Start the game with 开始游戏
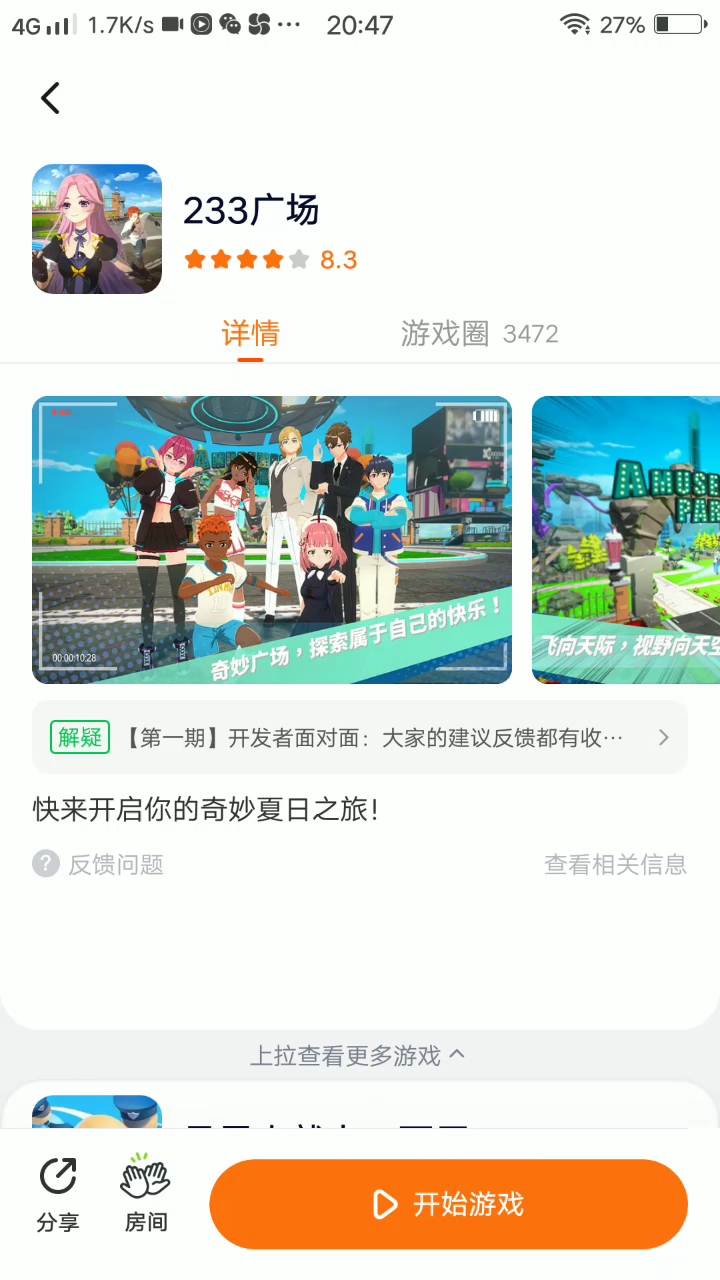 [x=448, y=1204]
